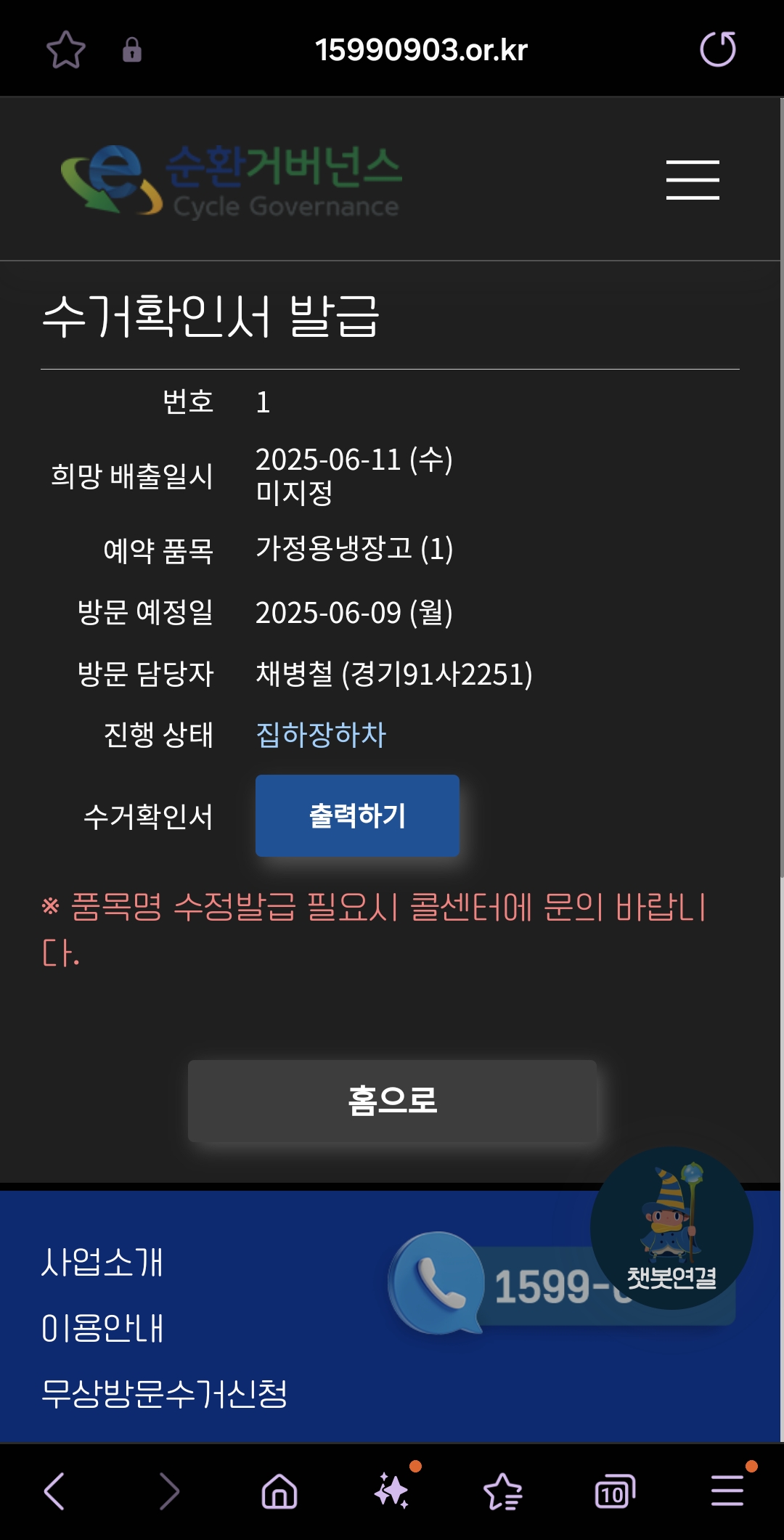Tap 출력하기 to print the confirmation

[357, 815]
